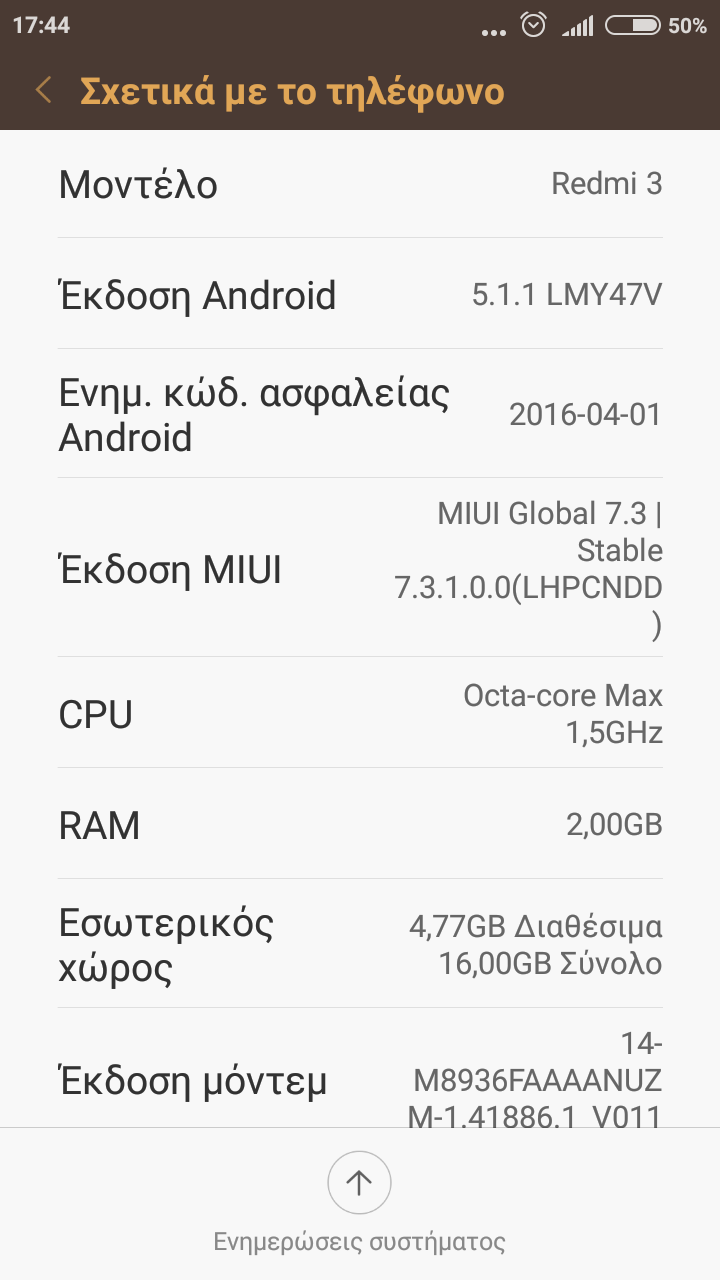The height and width of the screenshot is (1280, 720).
Task: Tap the Έκδοση μόντεμ row
Action: point(360,1075)
